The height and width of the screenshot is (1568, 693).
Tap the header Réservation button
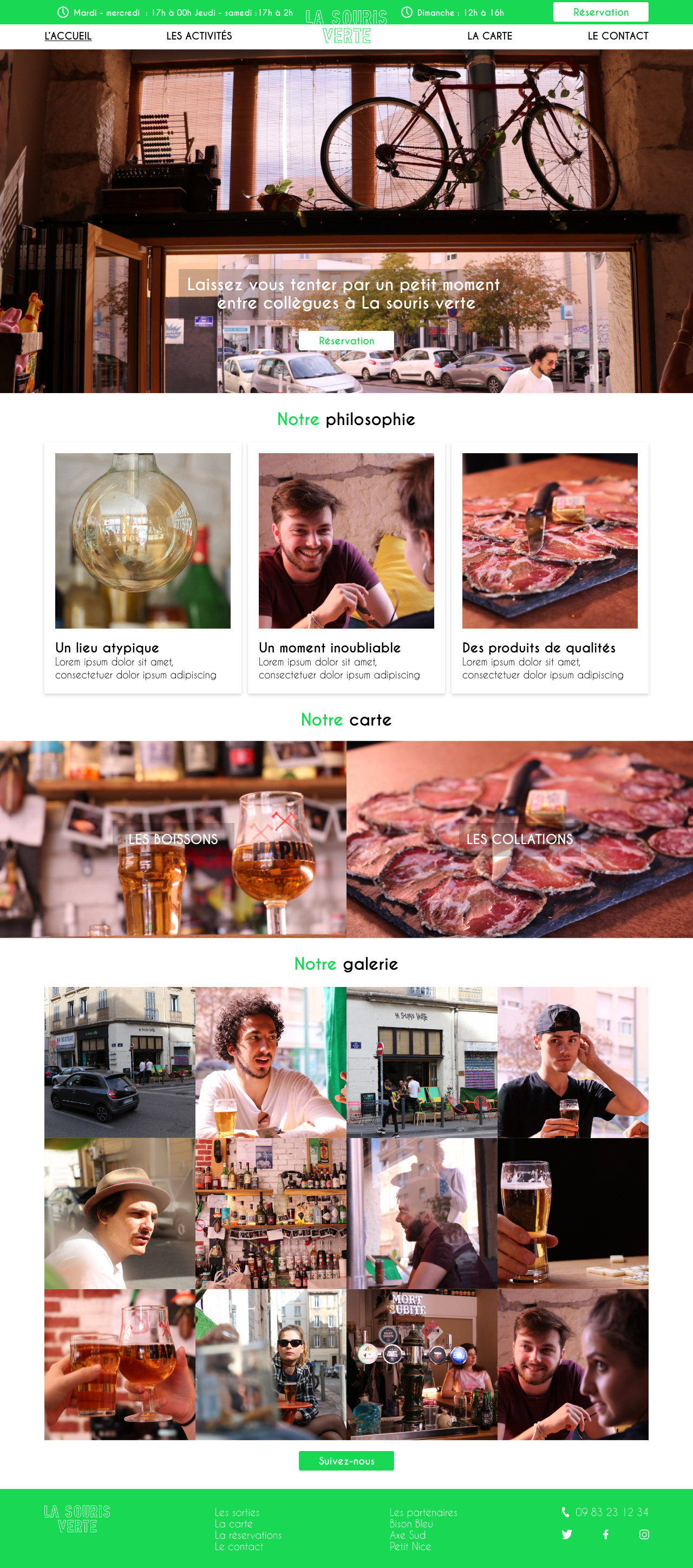coord(600,12)
